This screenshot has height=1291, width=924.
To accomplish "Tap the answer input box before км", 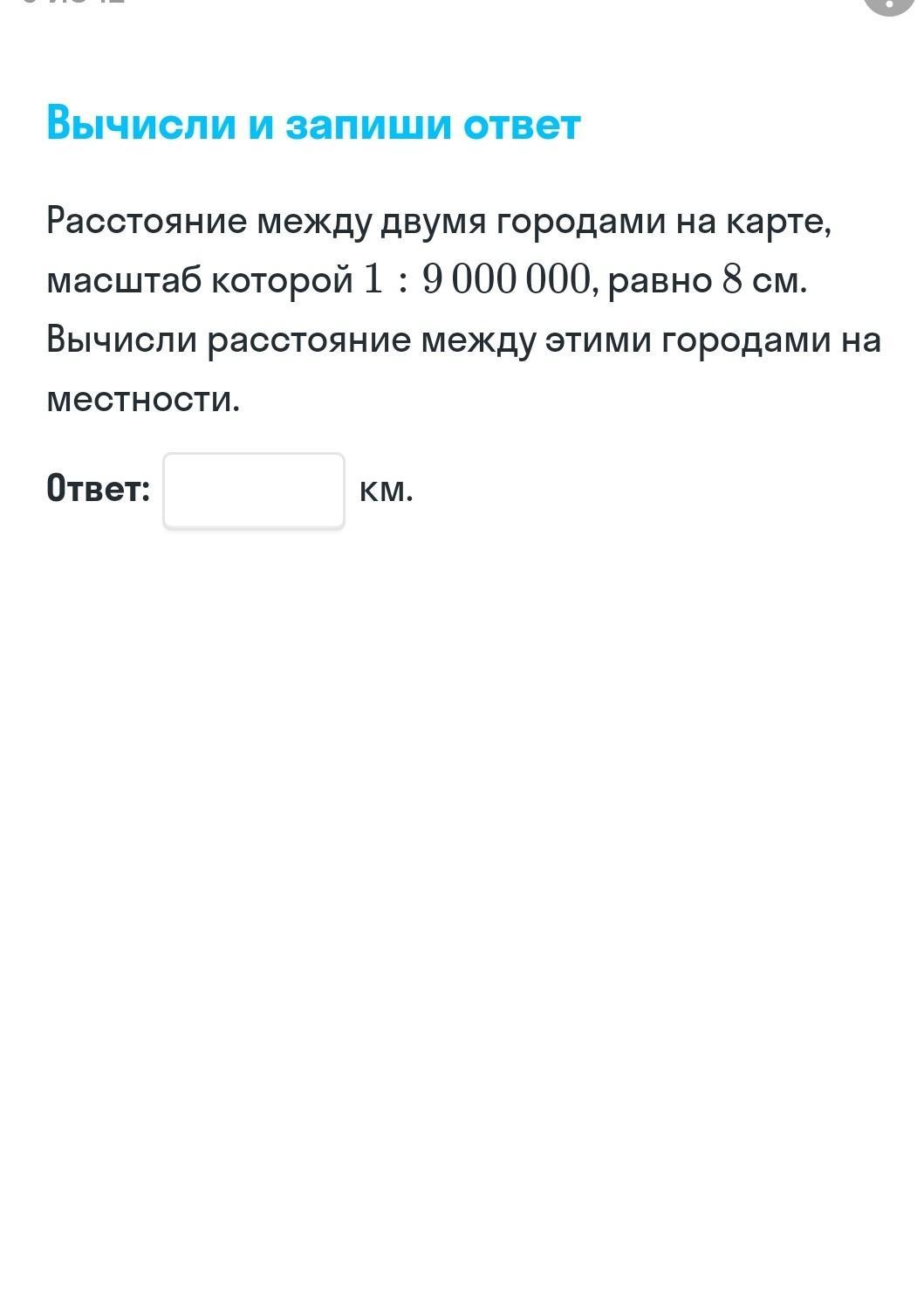I will coord(253,491).
